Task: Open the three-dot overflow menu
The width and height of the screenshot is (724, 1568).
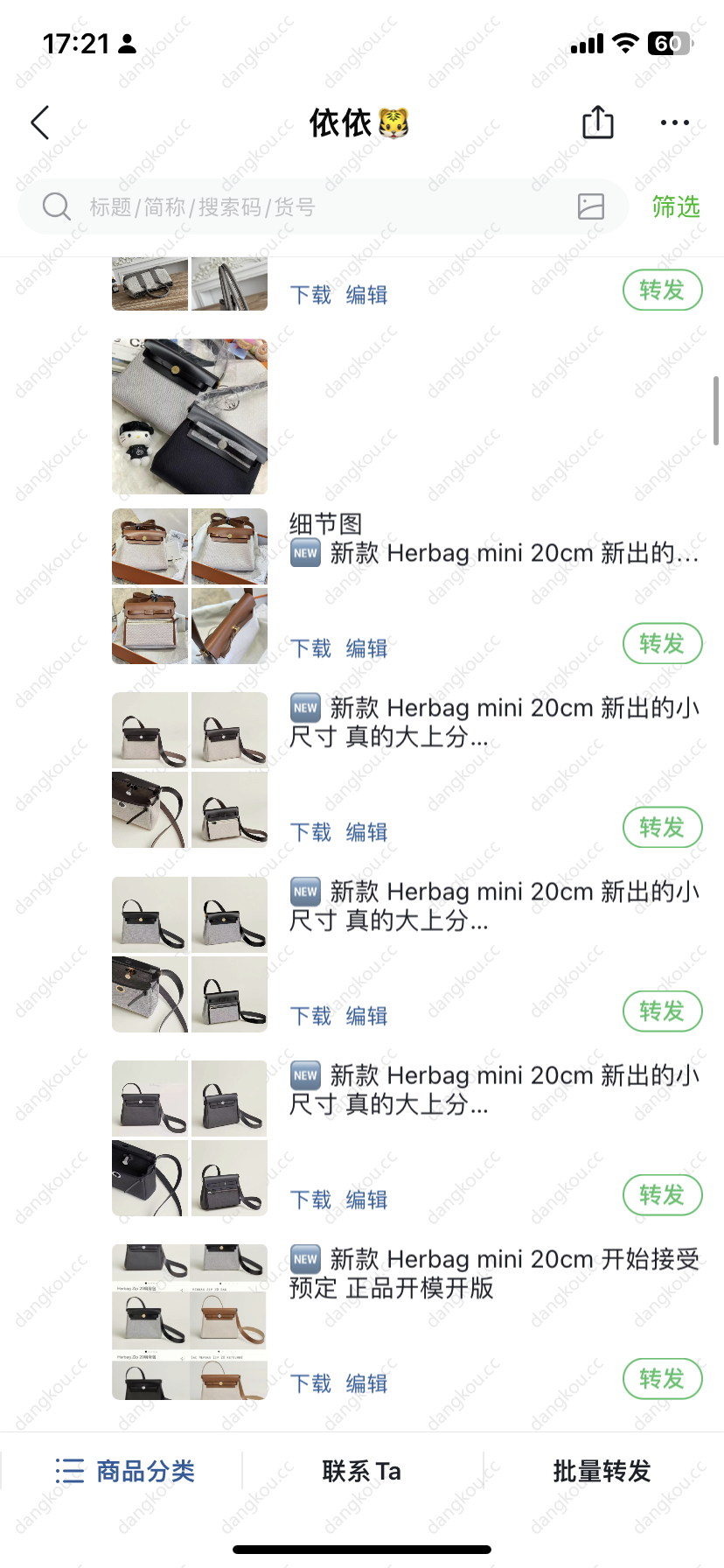Action: [674, 122]
